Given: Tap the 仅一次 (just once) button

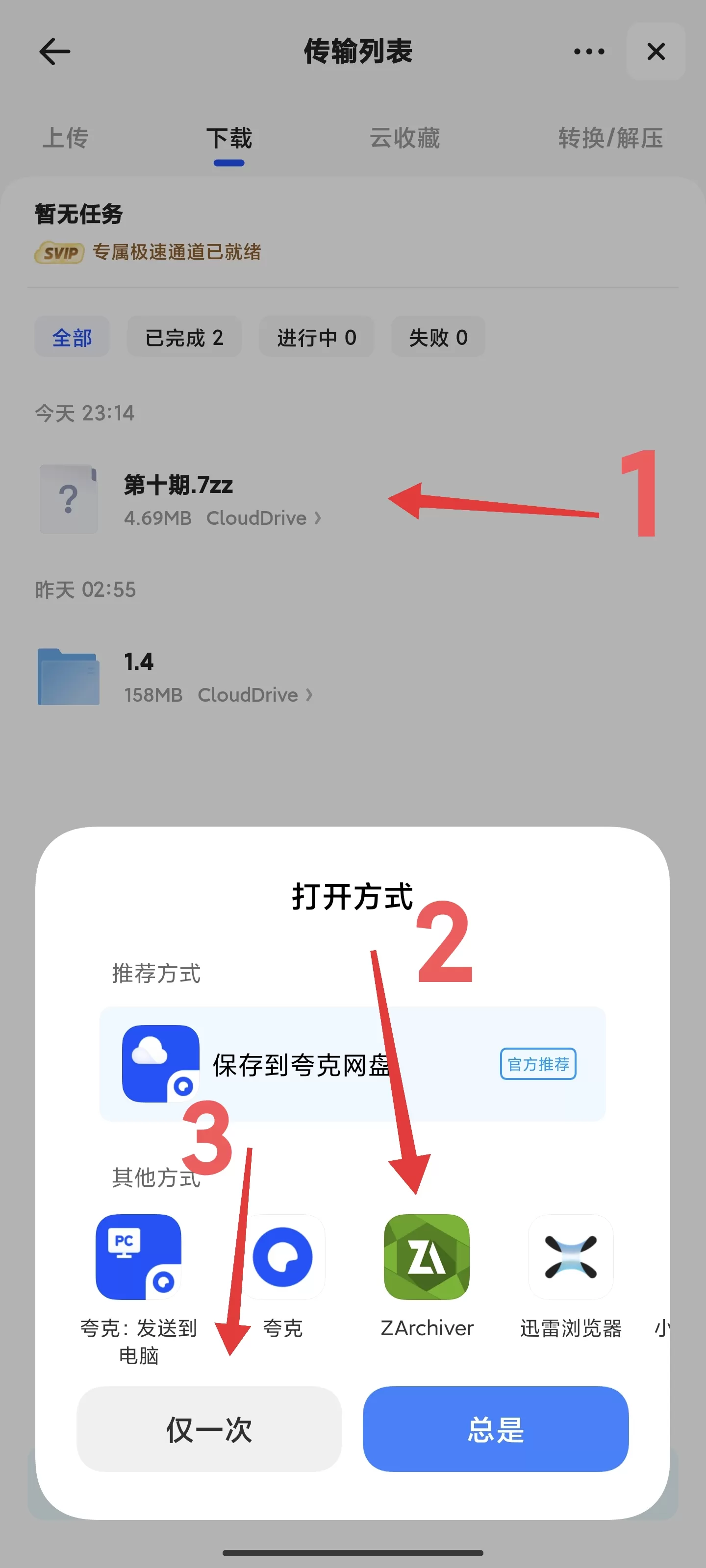Looking at the screenshot, I should pyautogui.click(x=209, y=1429).
